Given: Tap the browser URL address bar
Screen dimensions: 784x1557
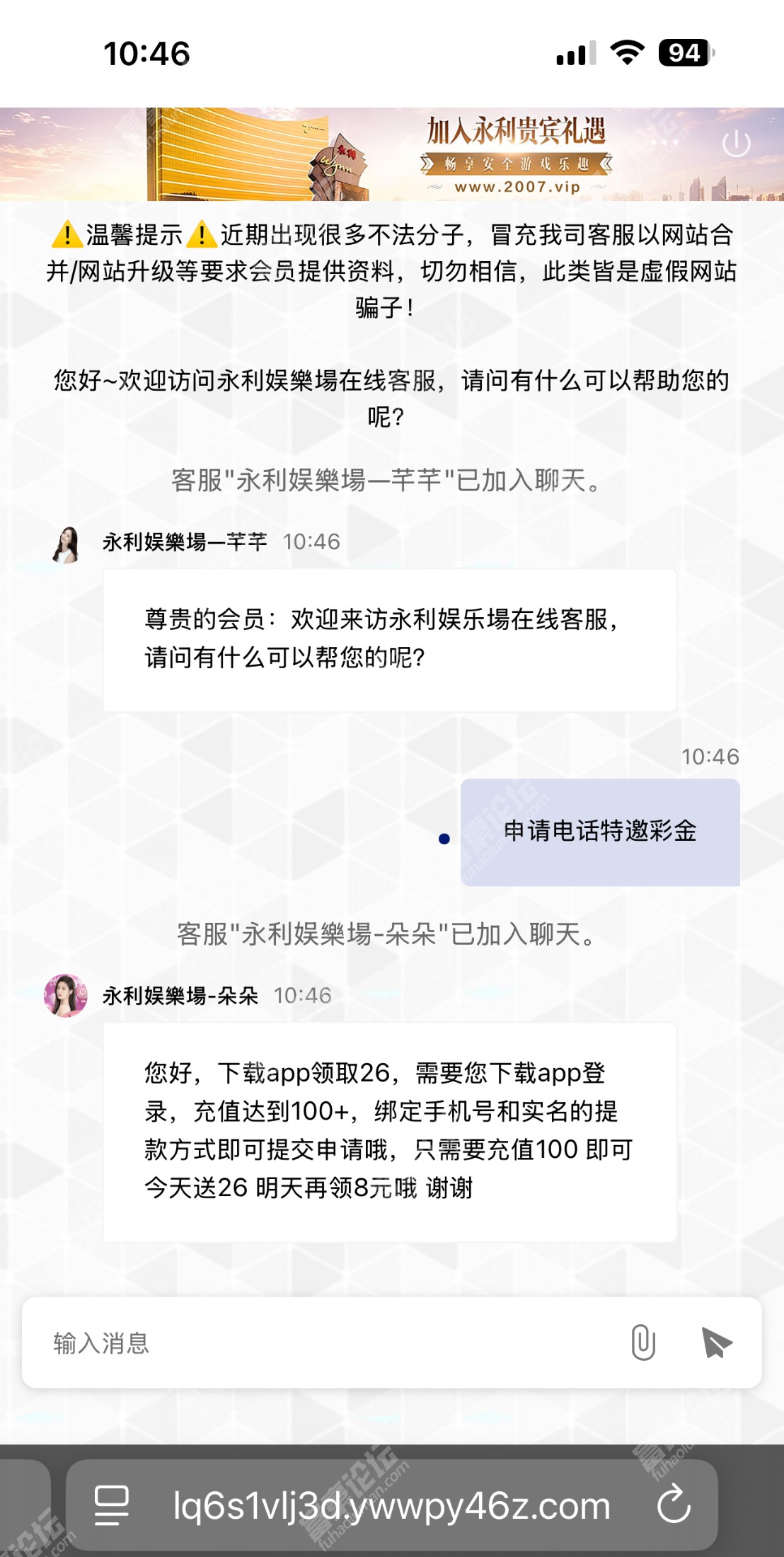Looking at the screenshot, I should coord(391,1505).
